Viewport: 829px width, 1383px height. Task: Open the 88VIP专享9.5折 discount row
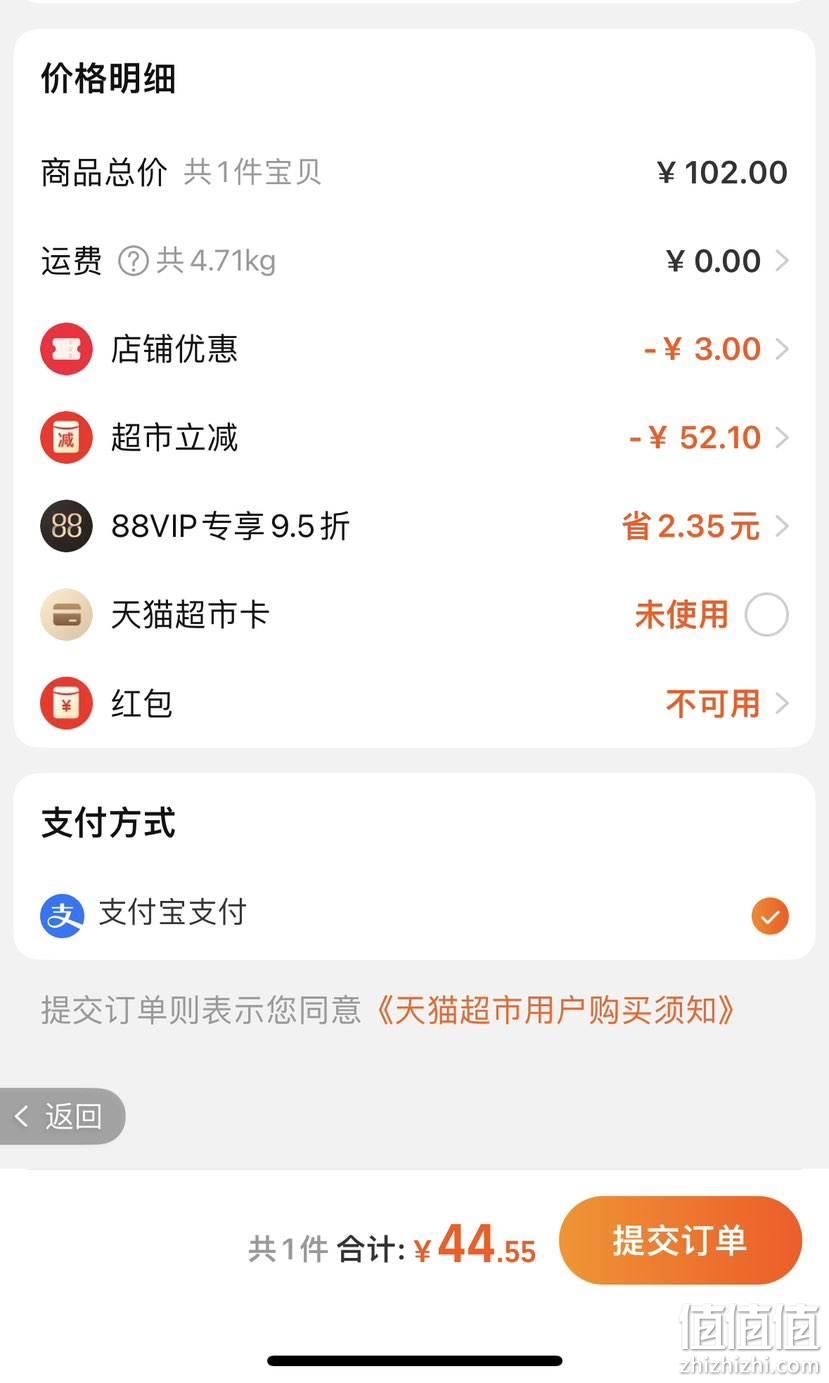[x=414, y=526]
